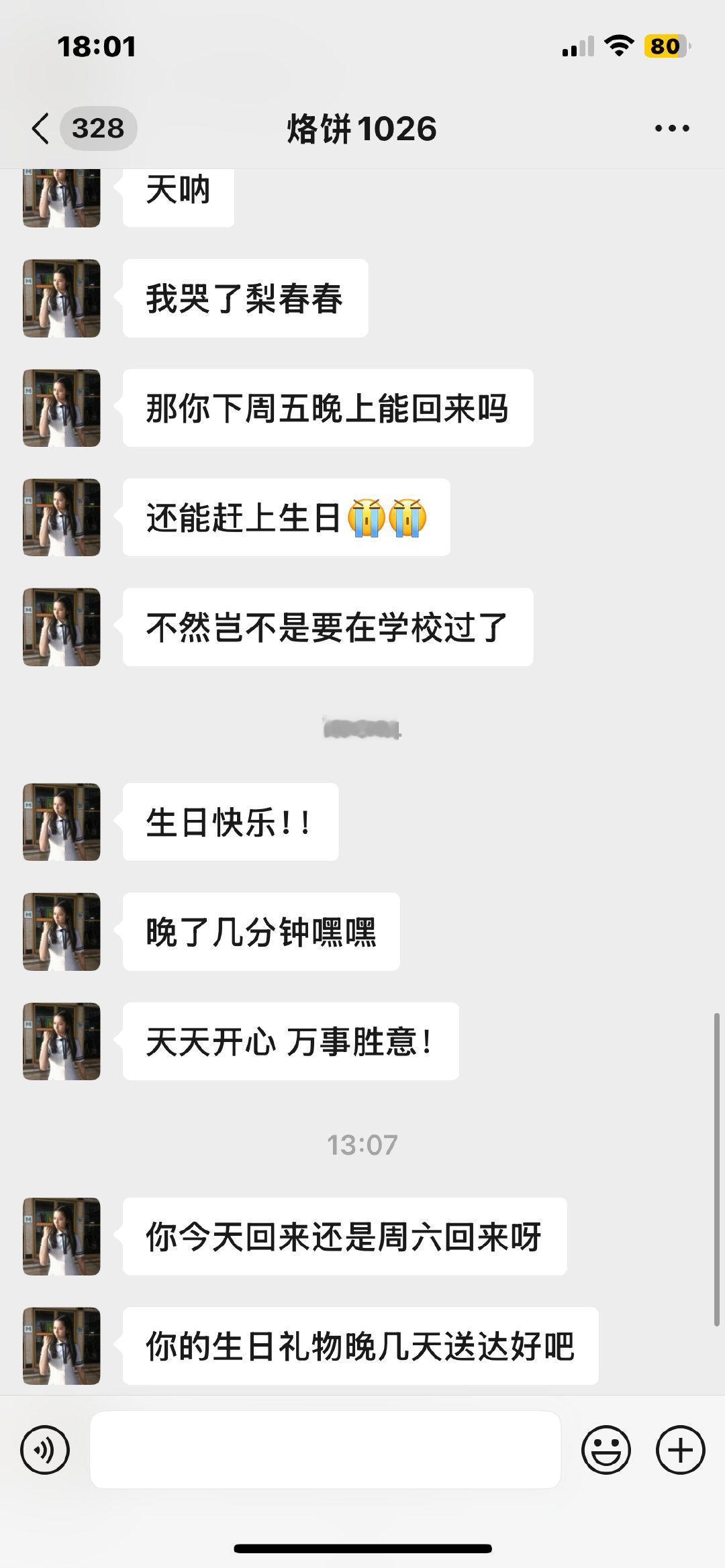Open the plus attachments menu
The width and height of the screenshot is (725, 1568).
coord(680,1449)
